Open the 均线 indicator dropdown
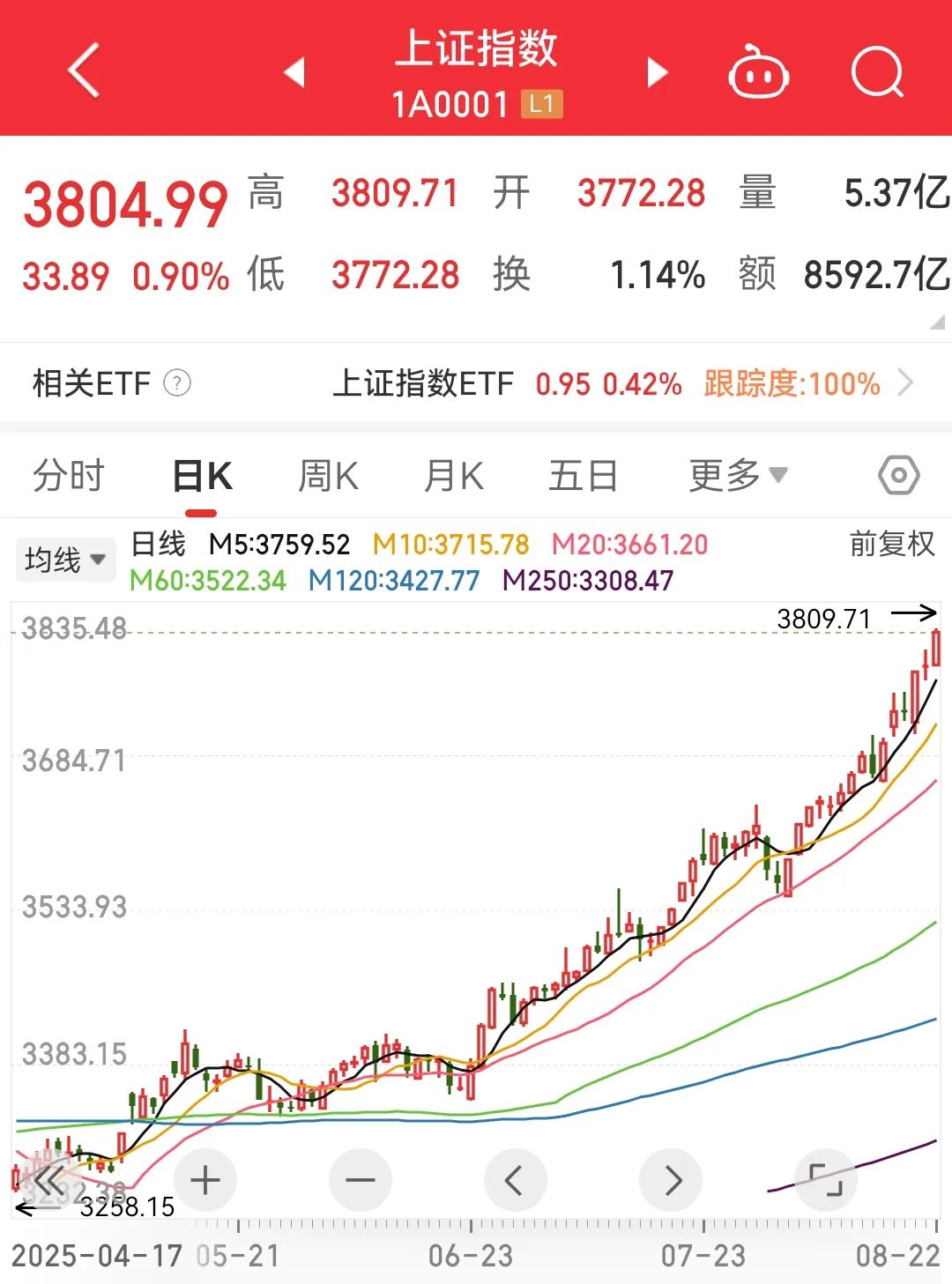The image size is (952, 1284). (x=65, y=560)
